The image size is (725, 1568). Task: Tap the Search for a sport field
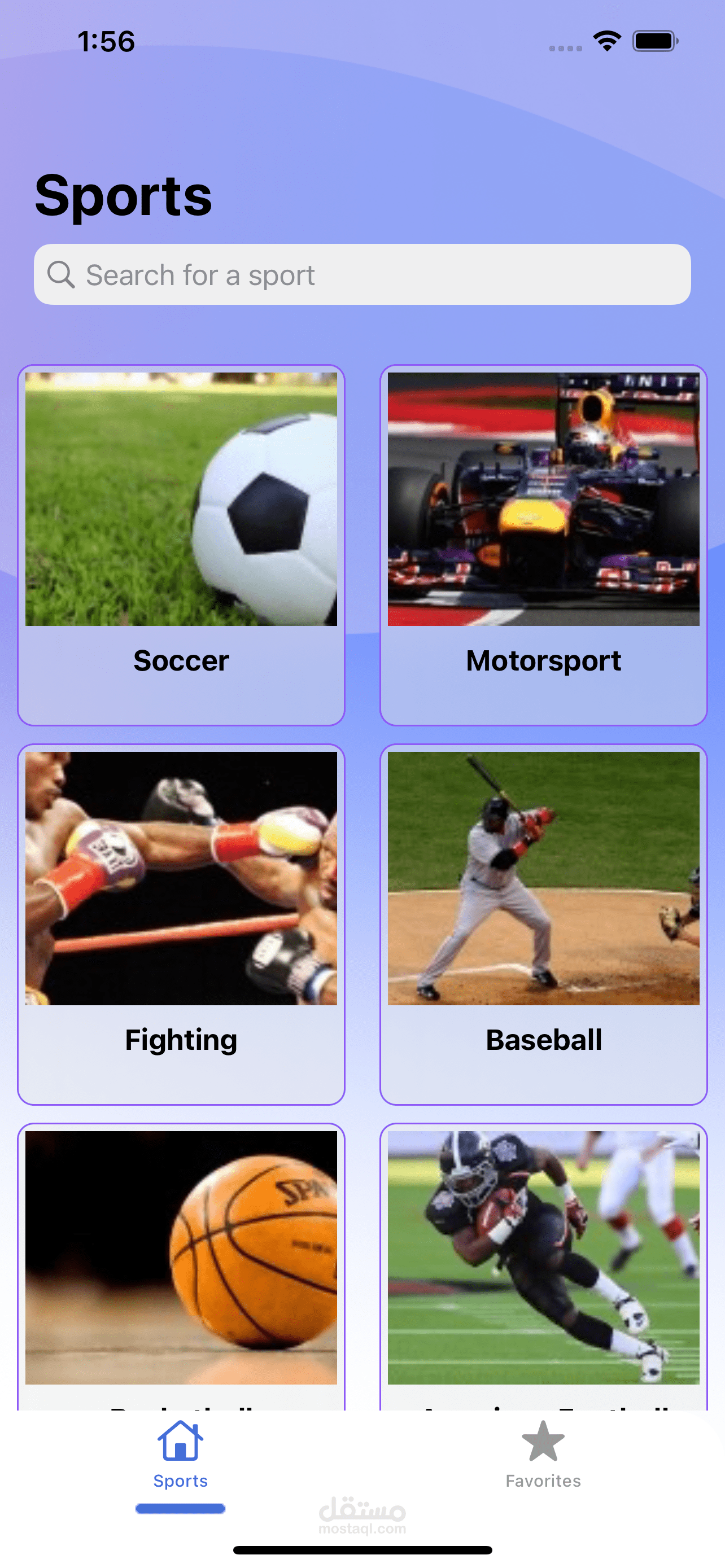(362, 274)
